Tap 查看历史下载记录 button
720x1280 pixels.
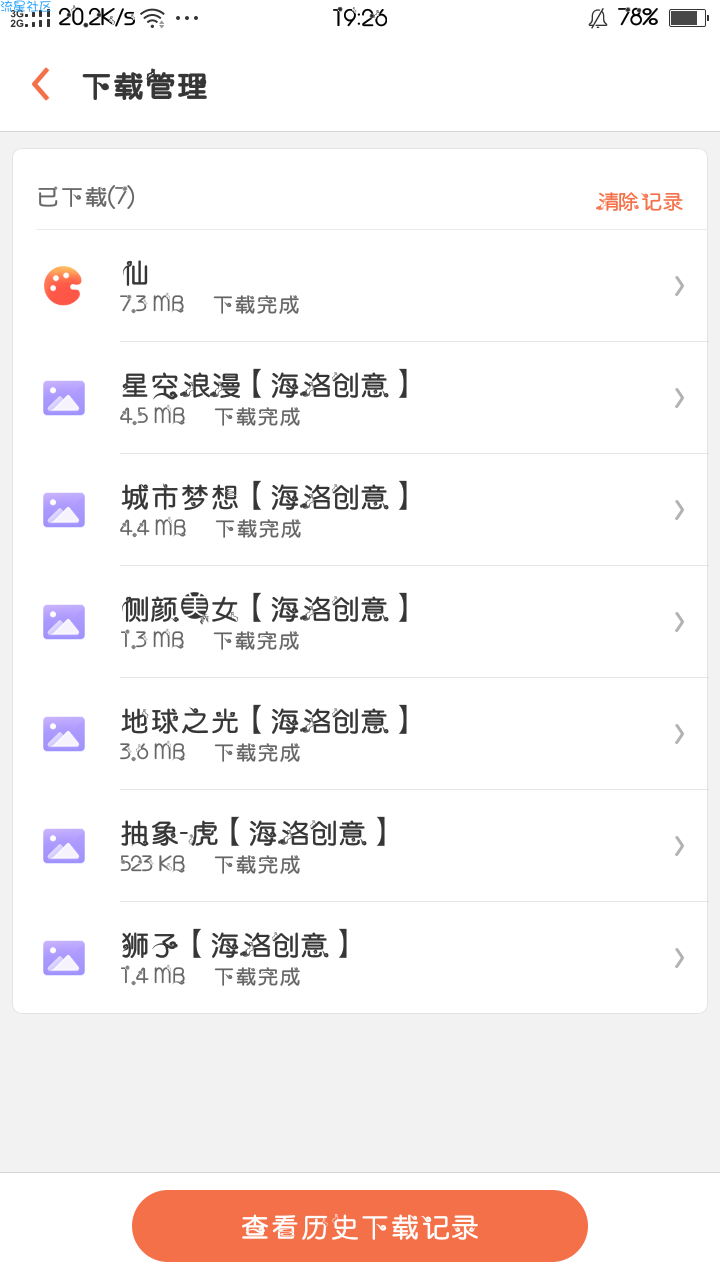click(360, 1226)
